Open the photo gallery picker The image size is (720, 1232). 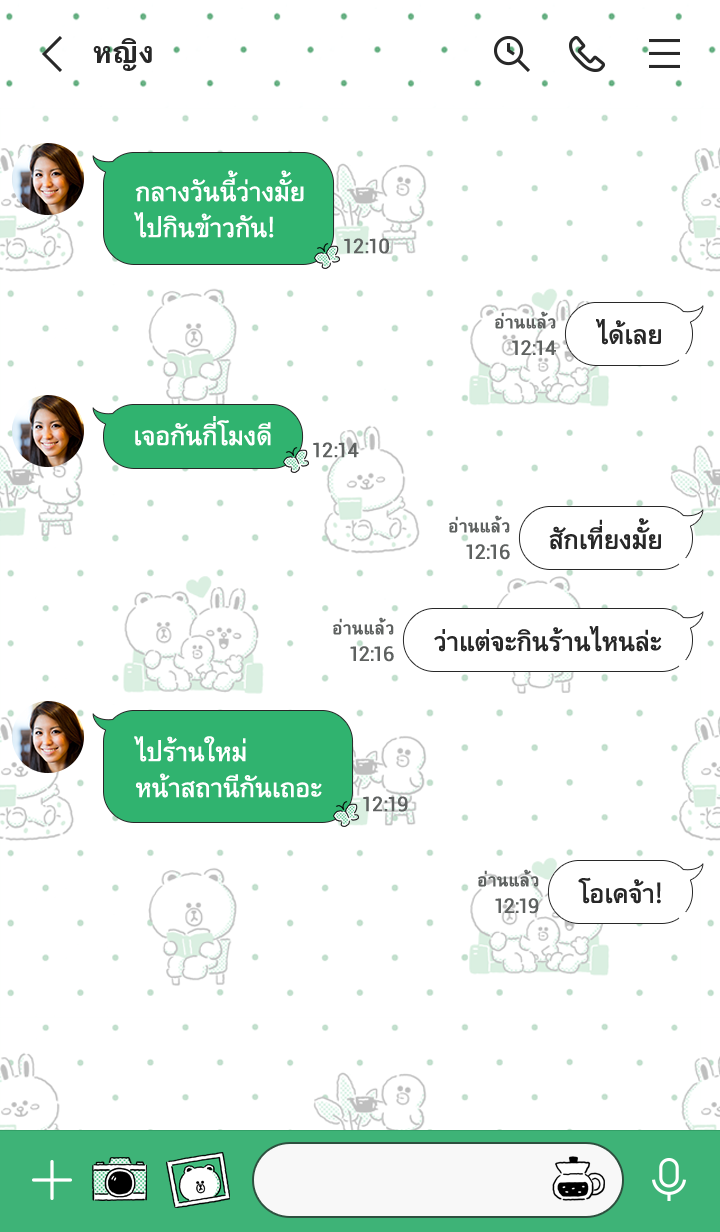[198, 1180]
